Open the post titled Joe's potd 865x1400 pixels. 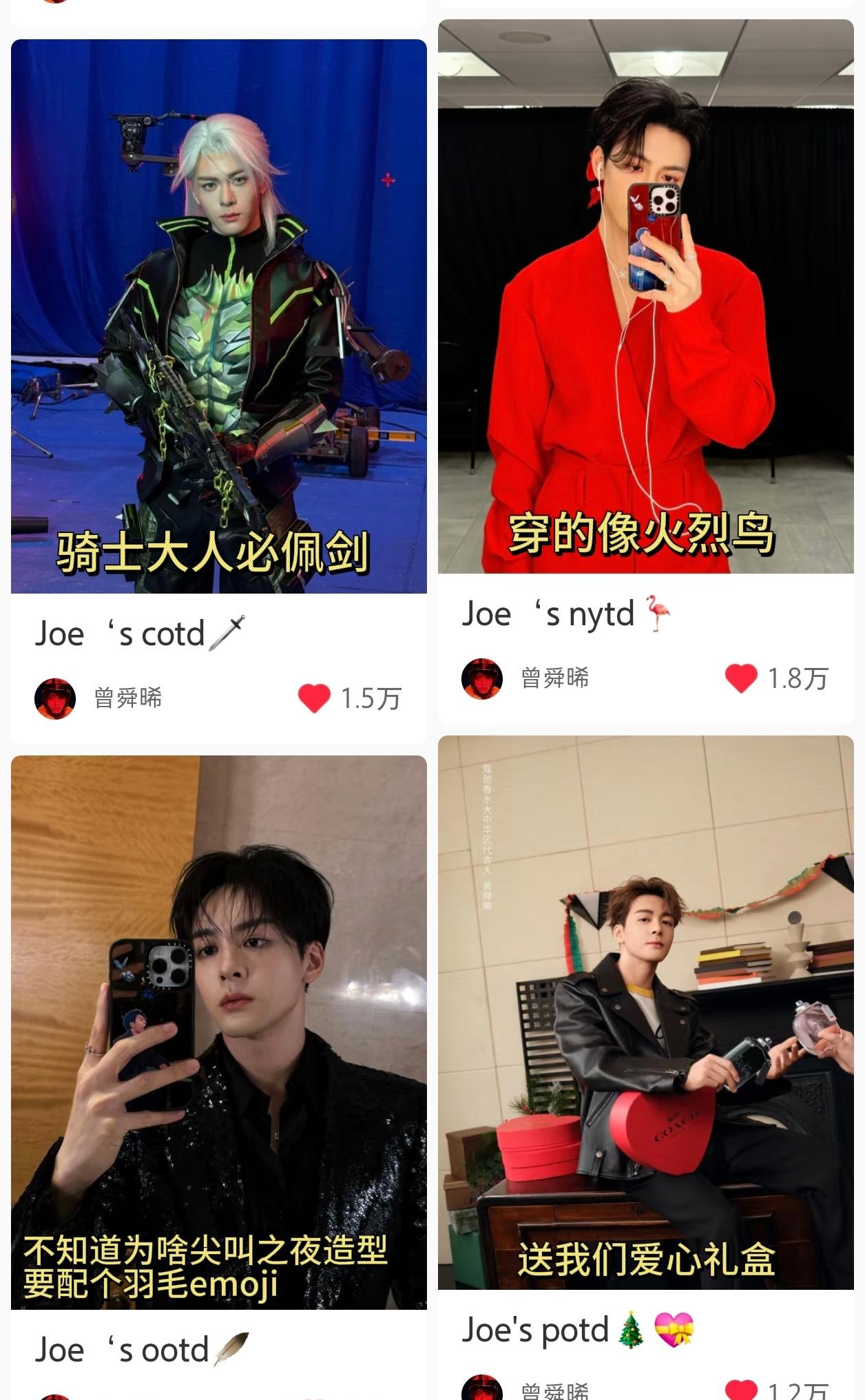point(645,1012)
